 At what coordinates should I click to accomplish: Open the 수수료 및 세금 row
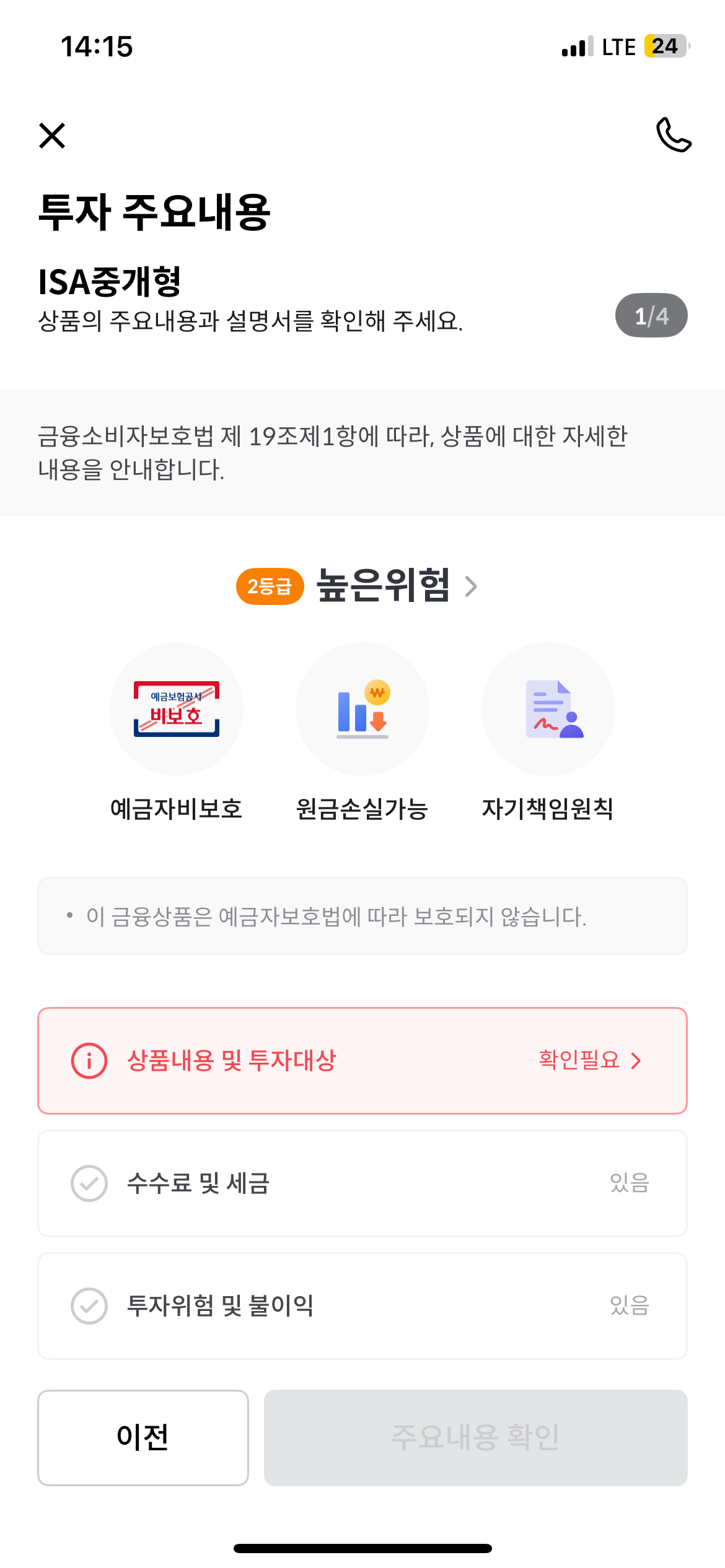point(362,1183)
